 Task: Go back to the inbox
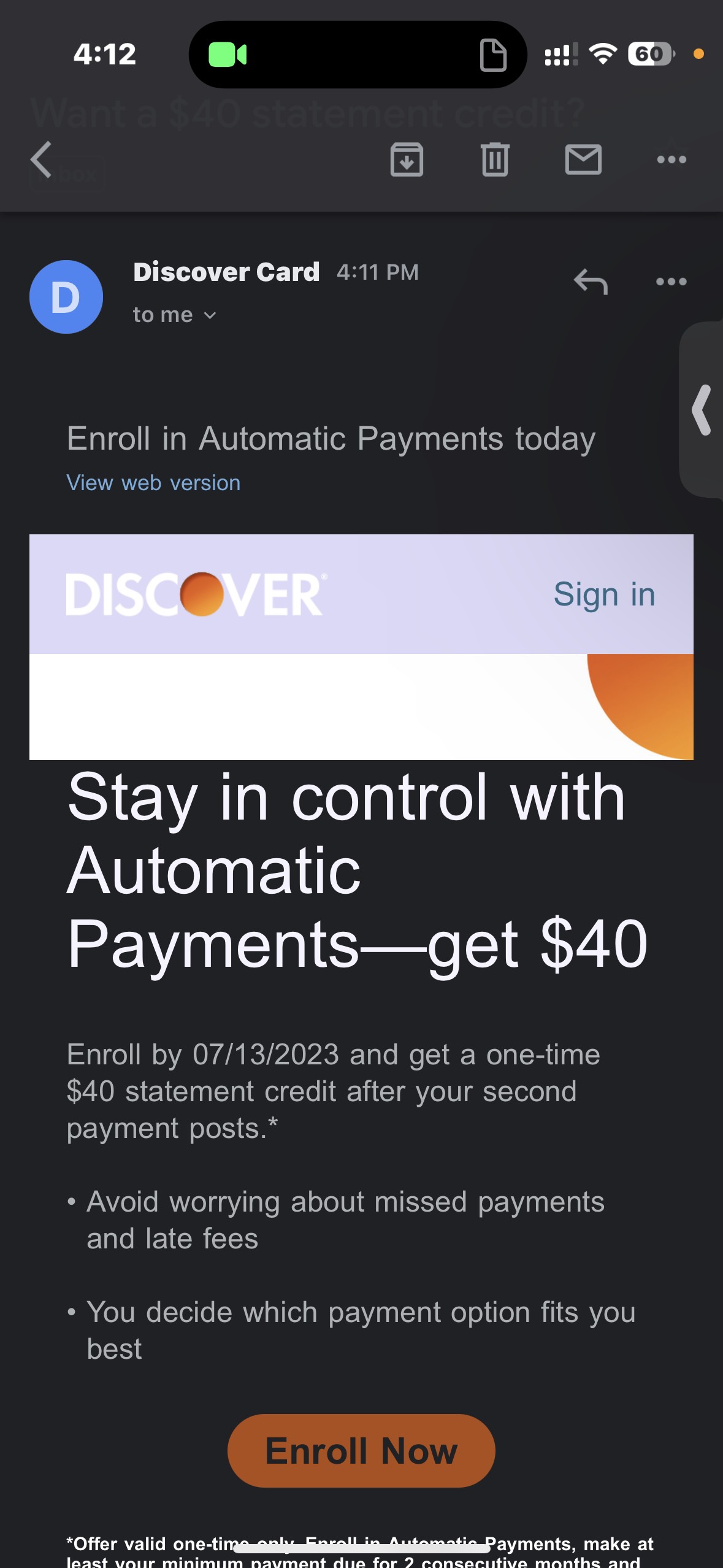[x=42, y=159]
